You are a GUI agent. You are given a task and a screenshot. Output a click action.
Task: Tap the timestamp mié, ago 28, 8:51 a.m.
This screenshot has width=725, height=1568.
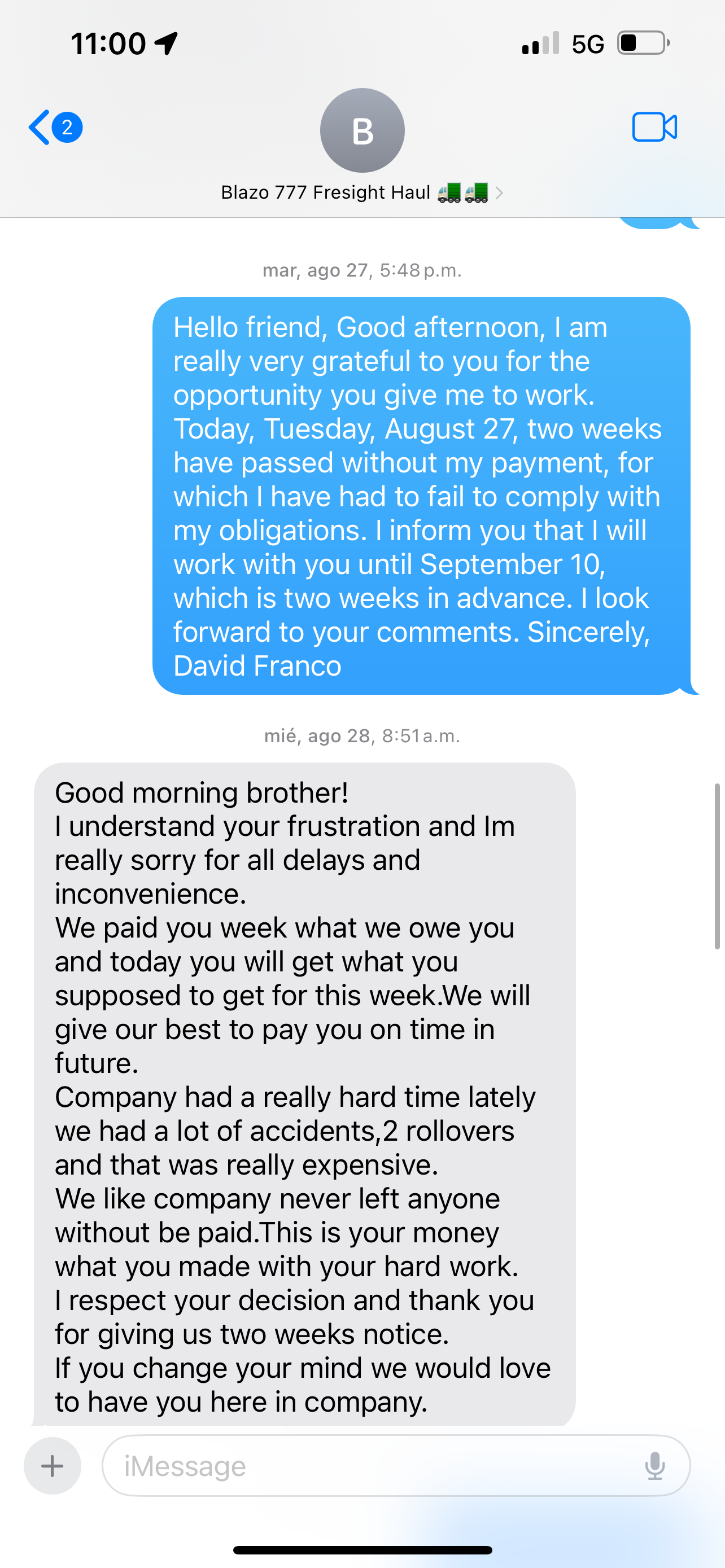[x=361, y=736]
